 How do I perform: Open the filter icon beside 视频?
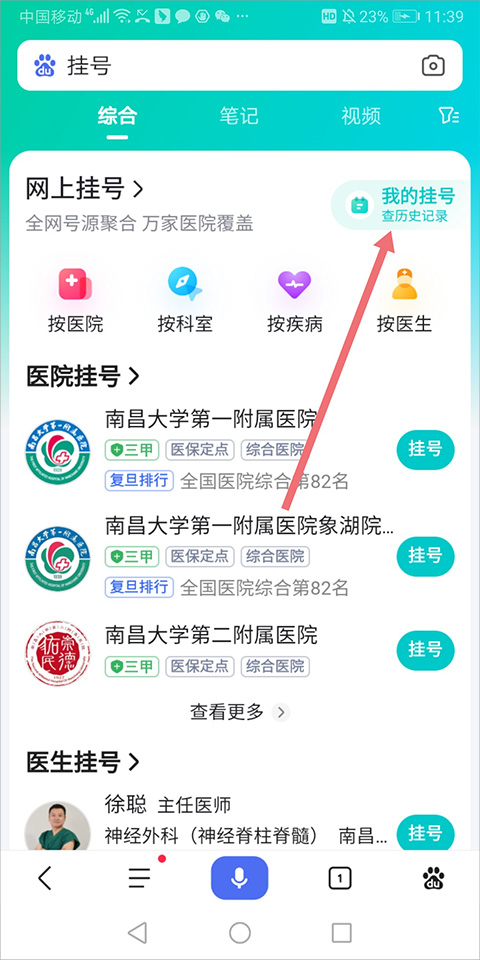[x=449, y=116]
